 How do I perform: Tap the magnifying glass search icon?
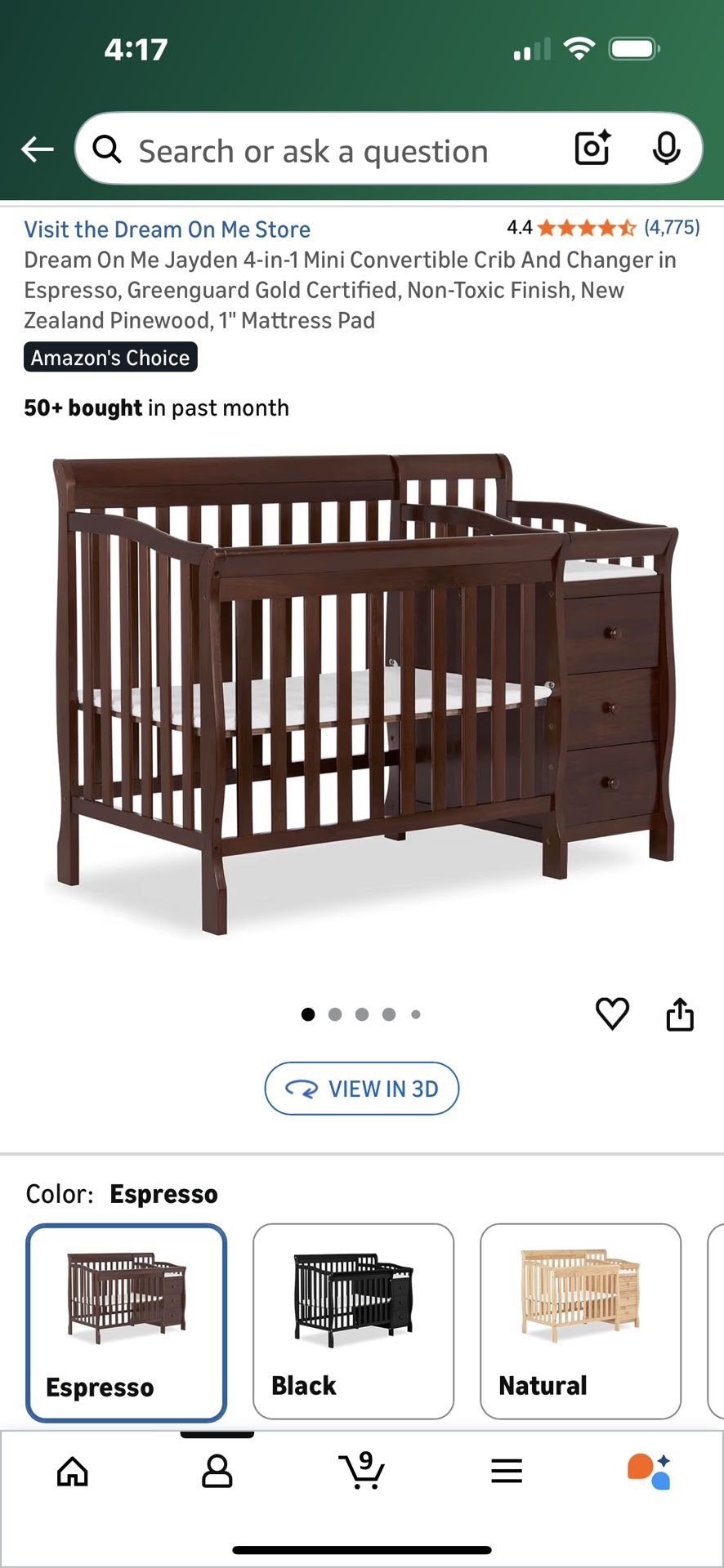click(x=106, y=149)
